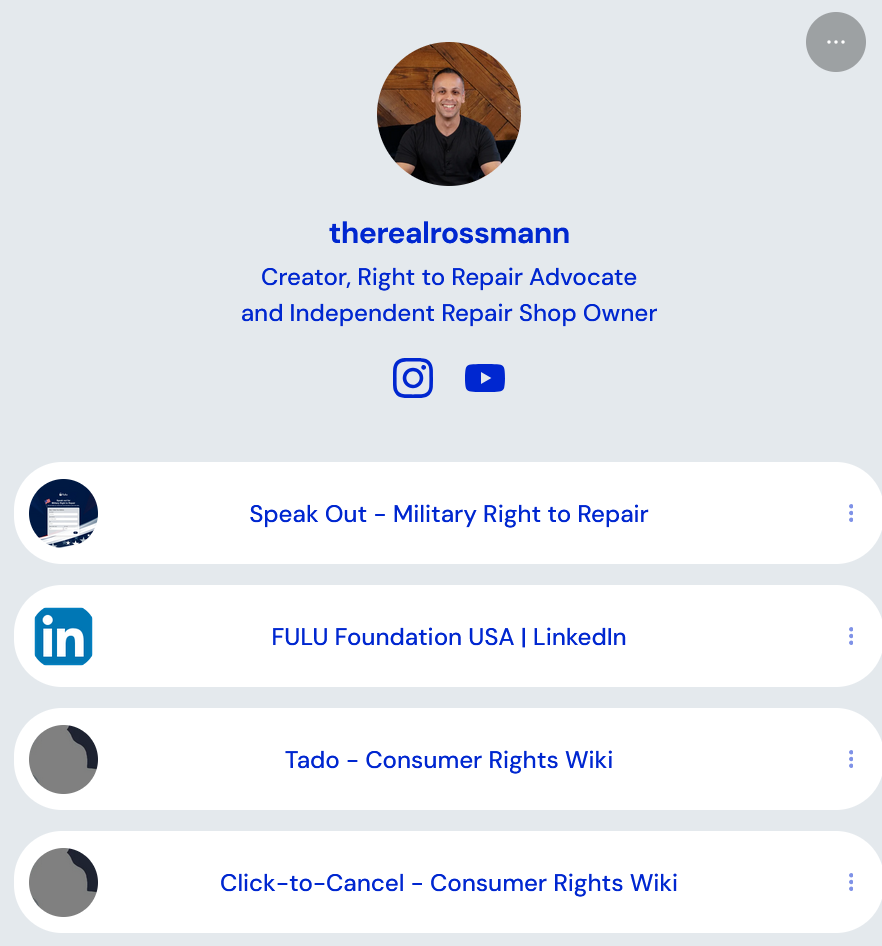The image size is (882, 946).
Task: Open therealrossmann's Instagram profile
Action: point(413,378)
